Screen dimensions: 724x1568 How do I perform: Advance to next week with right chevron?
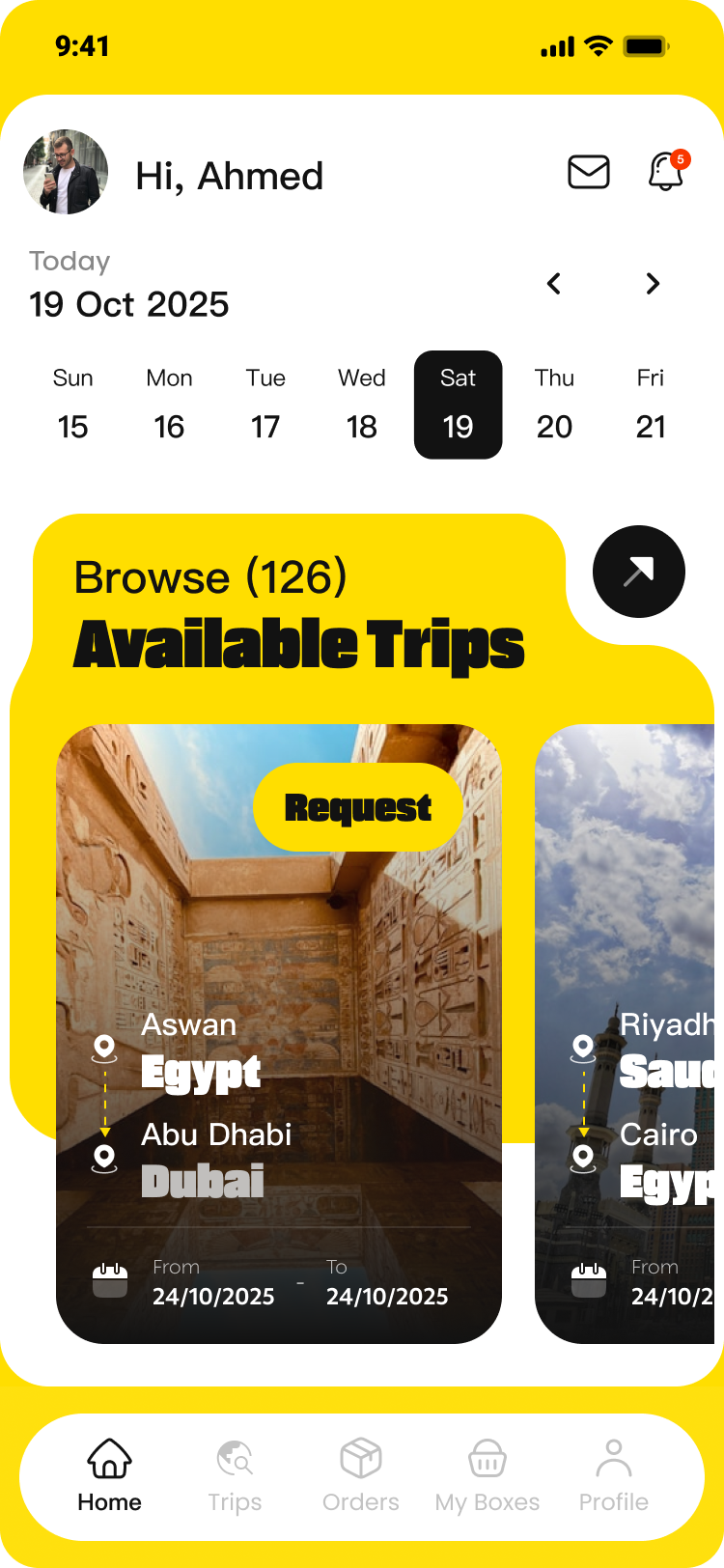[x=653, y=284]
